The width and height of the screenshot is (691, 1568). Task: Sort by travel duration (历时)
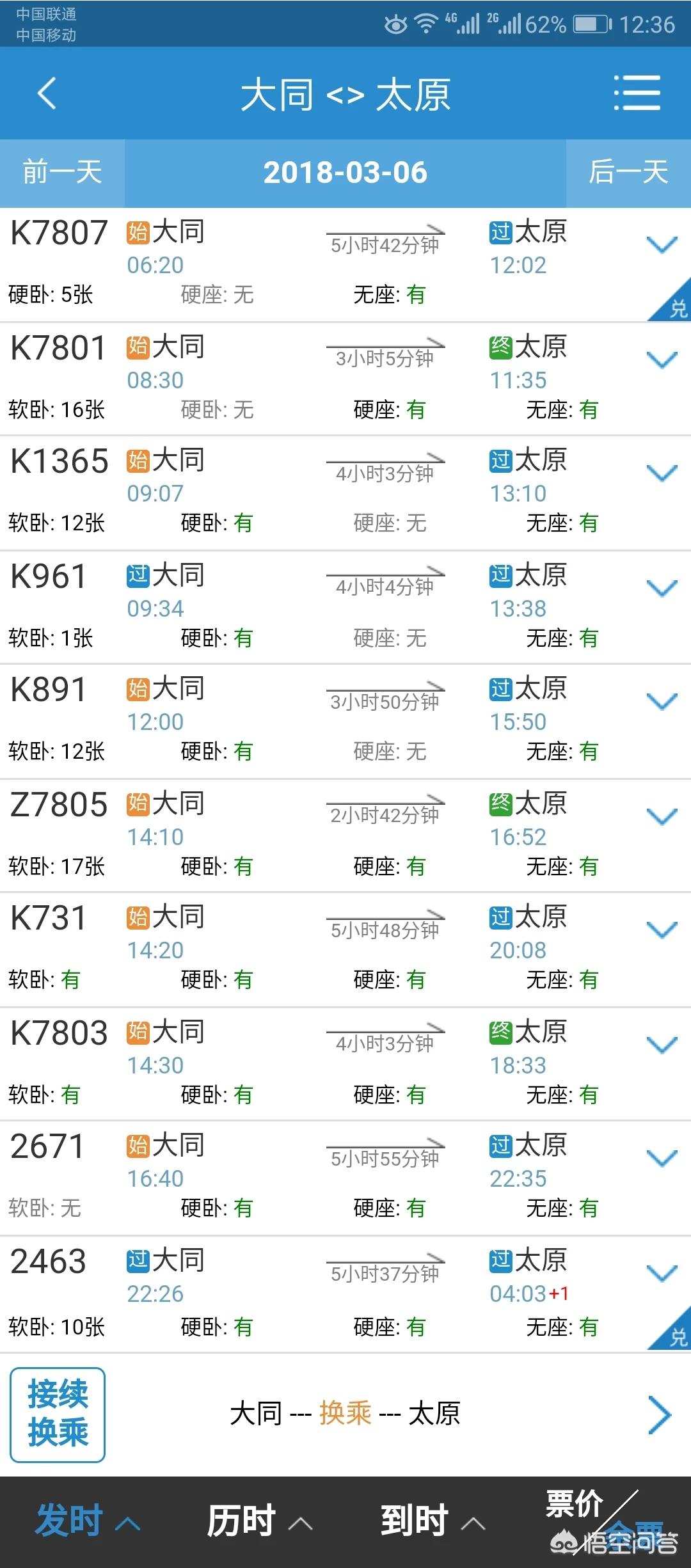pos(259,1521)
